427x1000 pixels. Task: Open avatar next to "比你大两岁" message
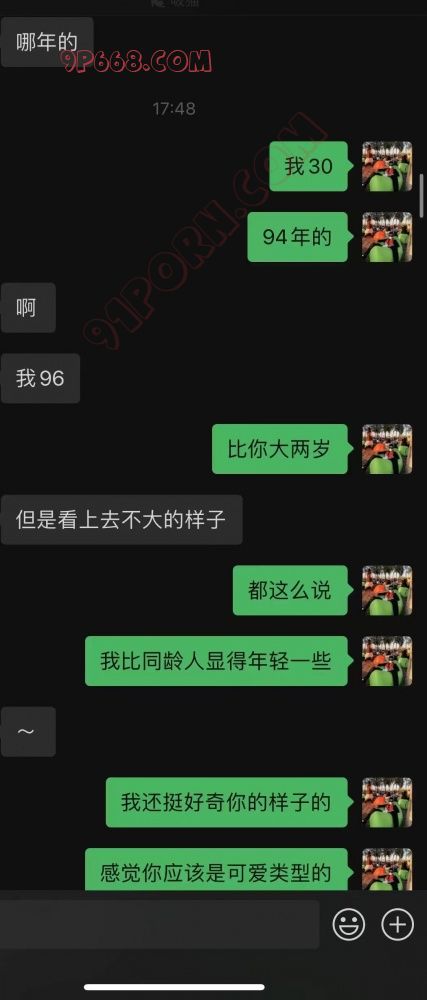tap(387, 449)
